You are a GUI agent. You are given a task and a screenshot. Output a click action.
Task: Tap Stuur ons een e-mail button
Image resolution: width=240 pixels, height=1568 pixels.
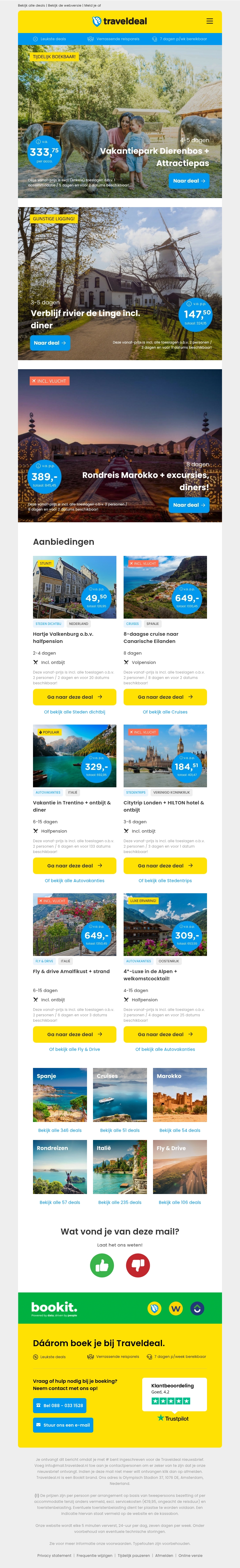click(x=63, y=1425)
